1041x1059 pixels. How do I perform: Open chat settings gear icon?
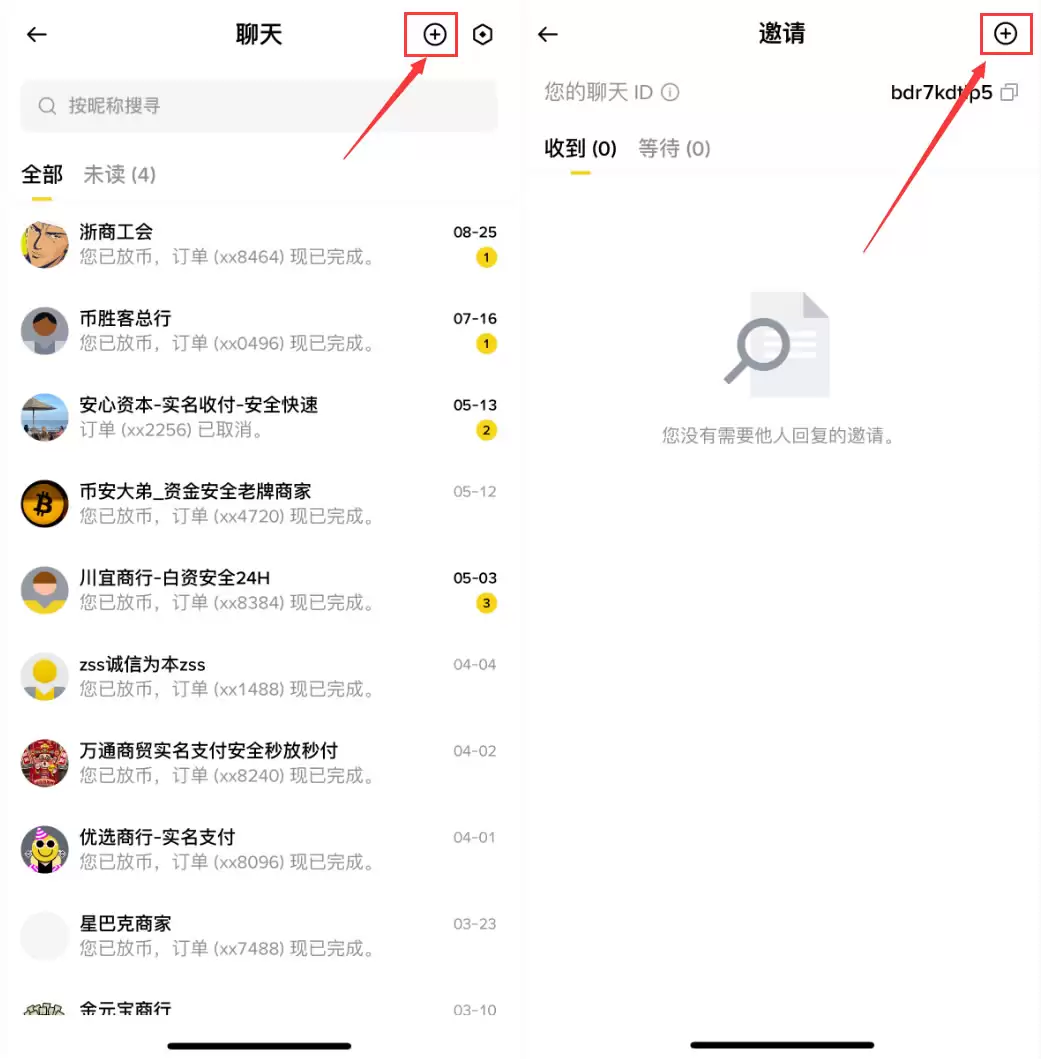coord(483,34)
